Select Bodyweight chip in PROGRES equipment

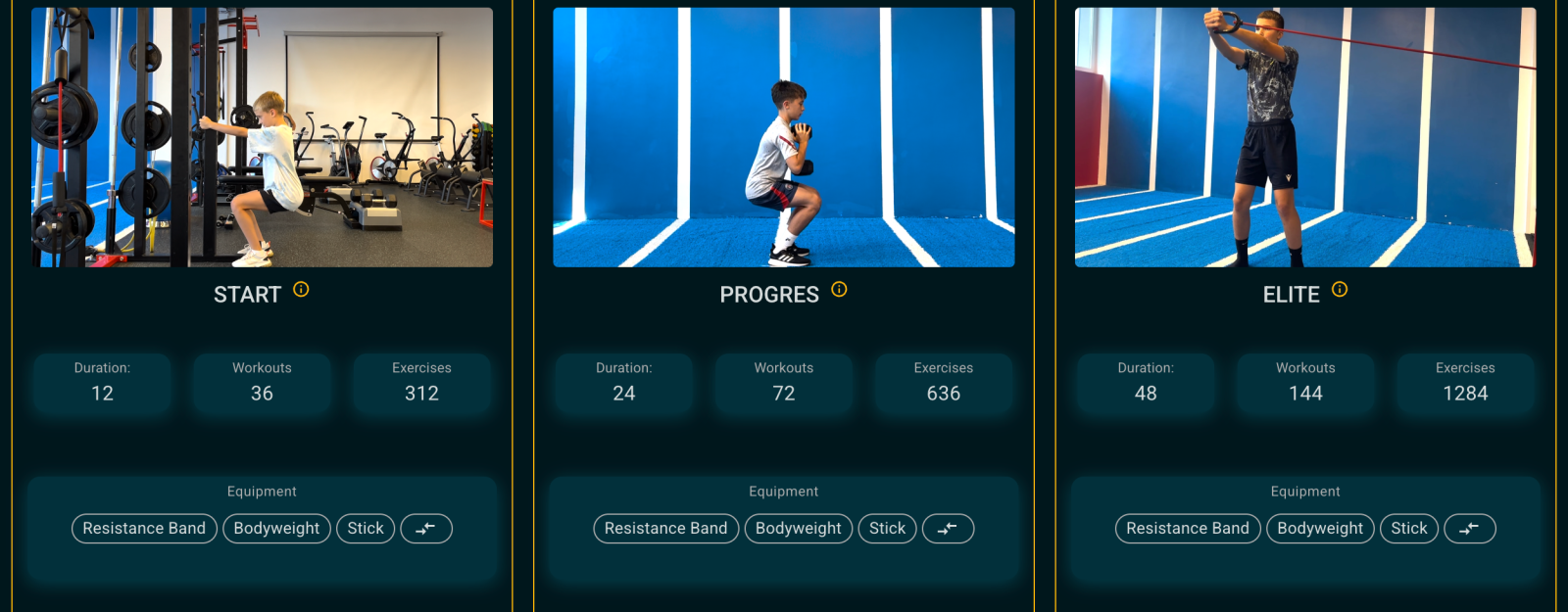click(798, 529)
